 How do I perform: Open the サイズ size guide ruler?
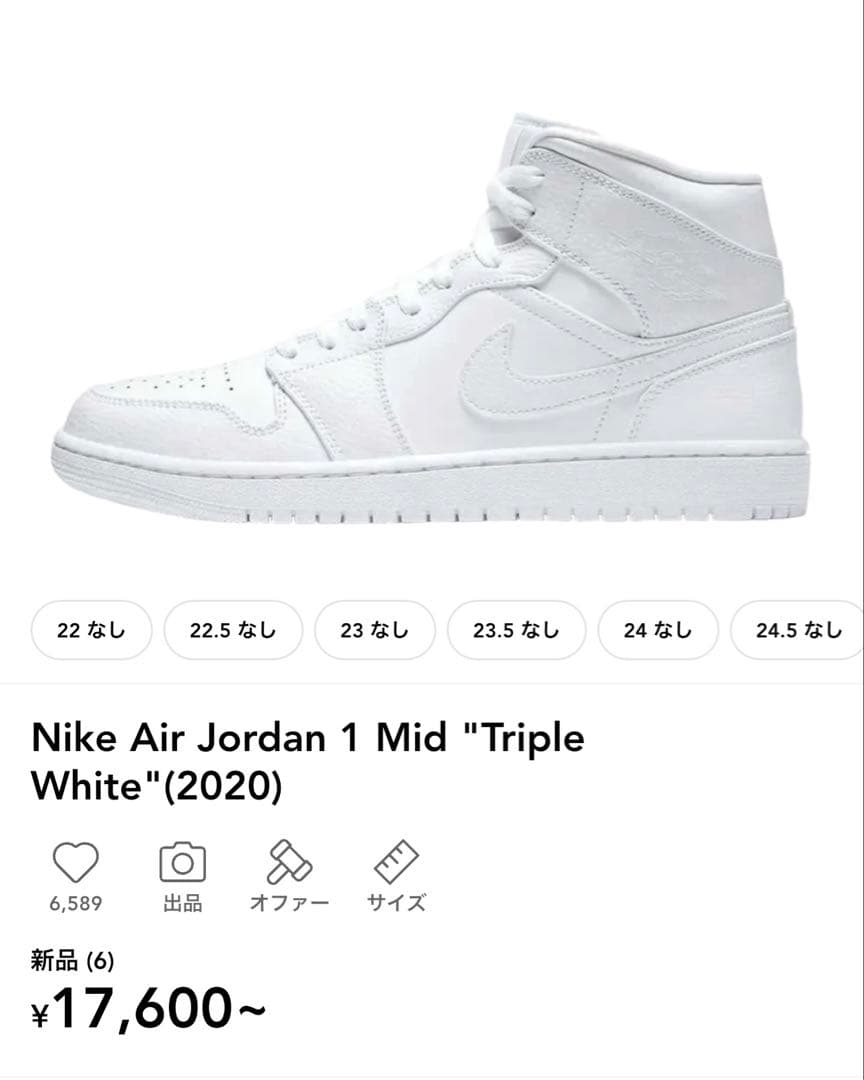(396, 862)
